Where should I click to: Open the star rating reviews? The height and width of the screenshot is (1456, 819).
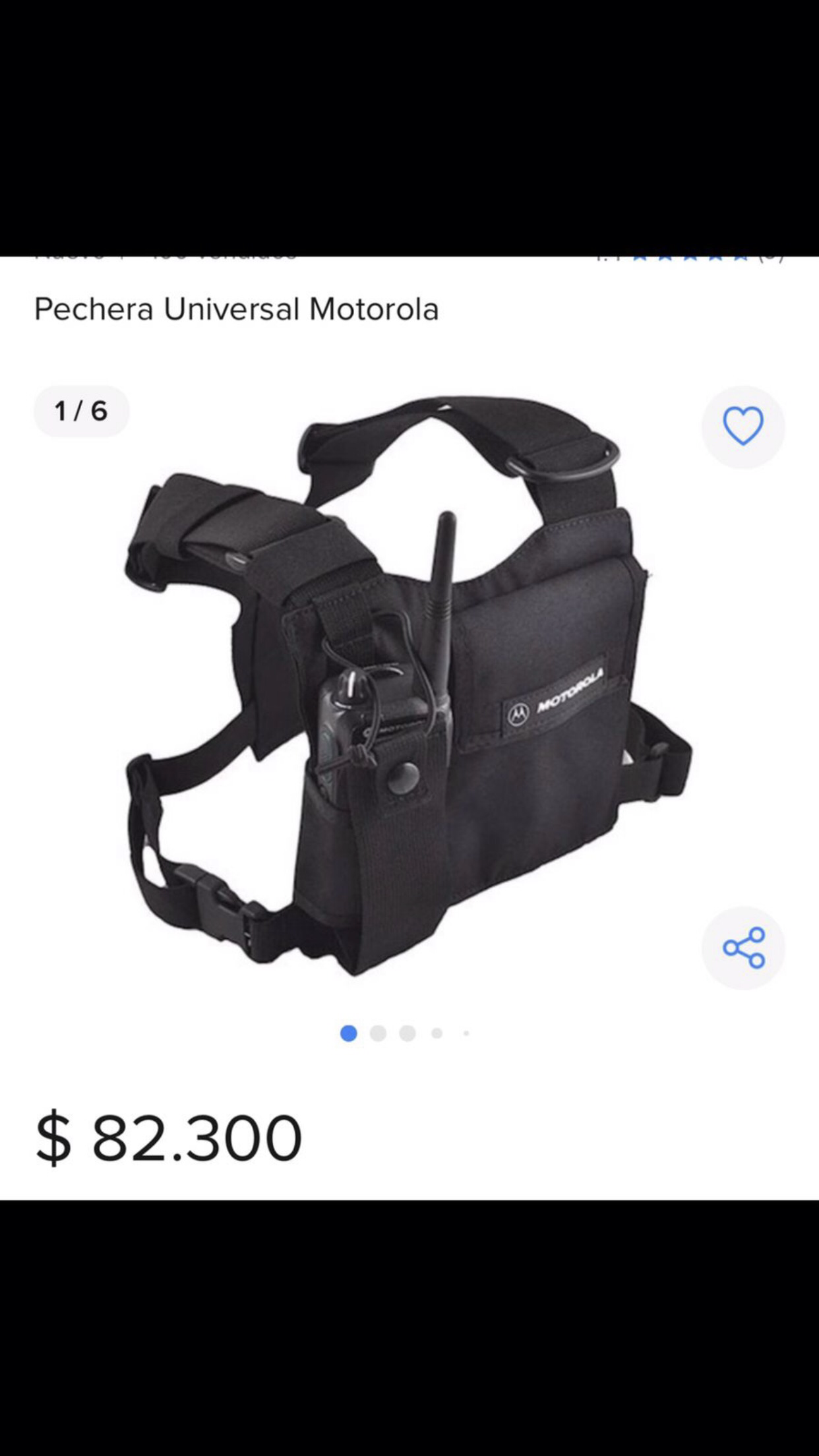[689, 258]
